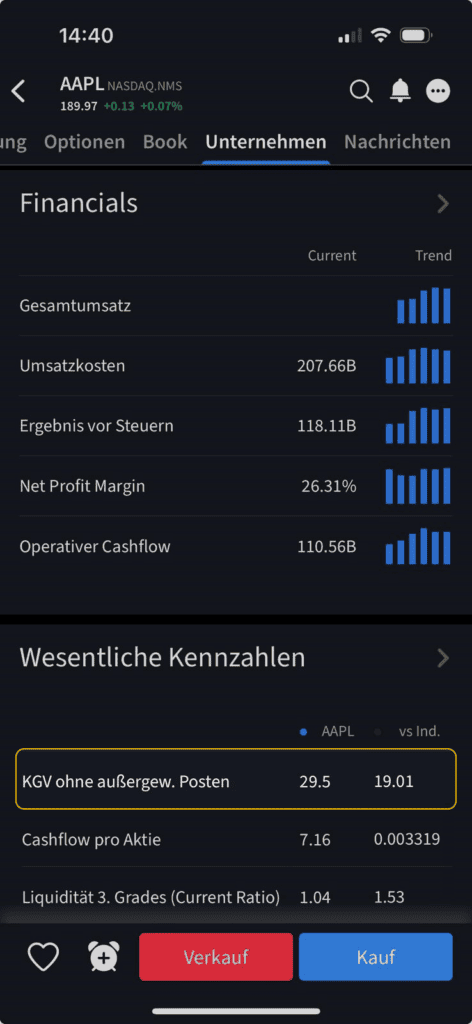This screenshot has height=1024, width=472.
Task: Set a price alert with alarm icon
Action: [104, 957]
